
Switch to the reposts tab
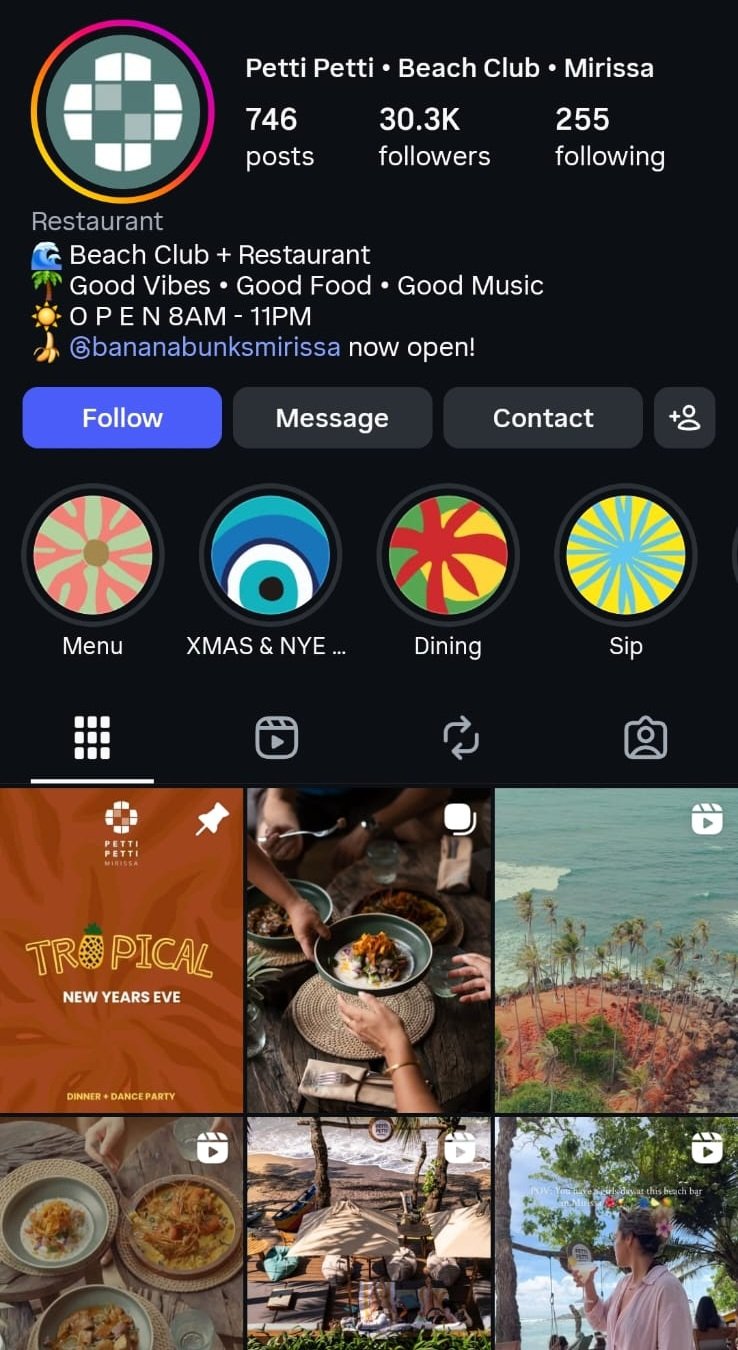click(x=461, y=739)
